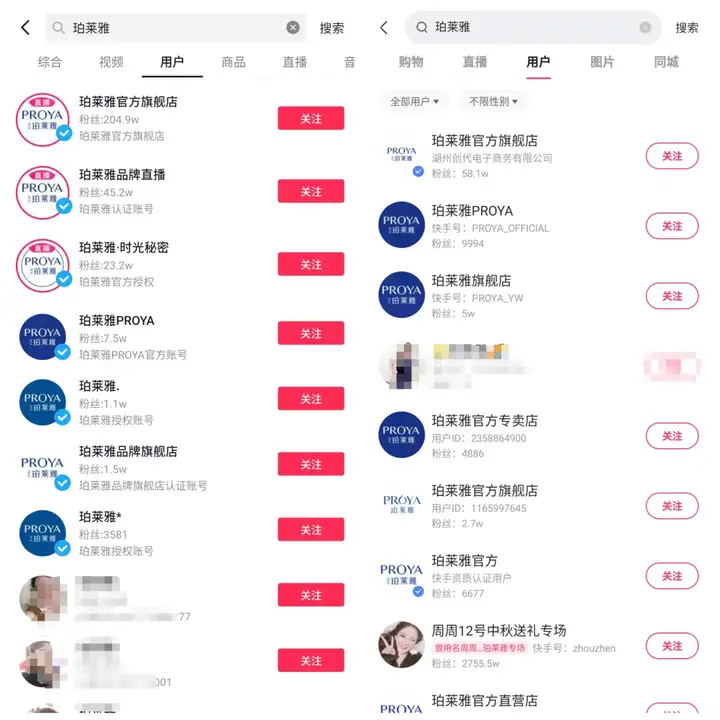Follow 珀莱雅·时光秘密 account
720x720 pixels.
310,264
